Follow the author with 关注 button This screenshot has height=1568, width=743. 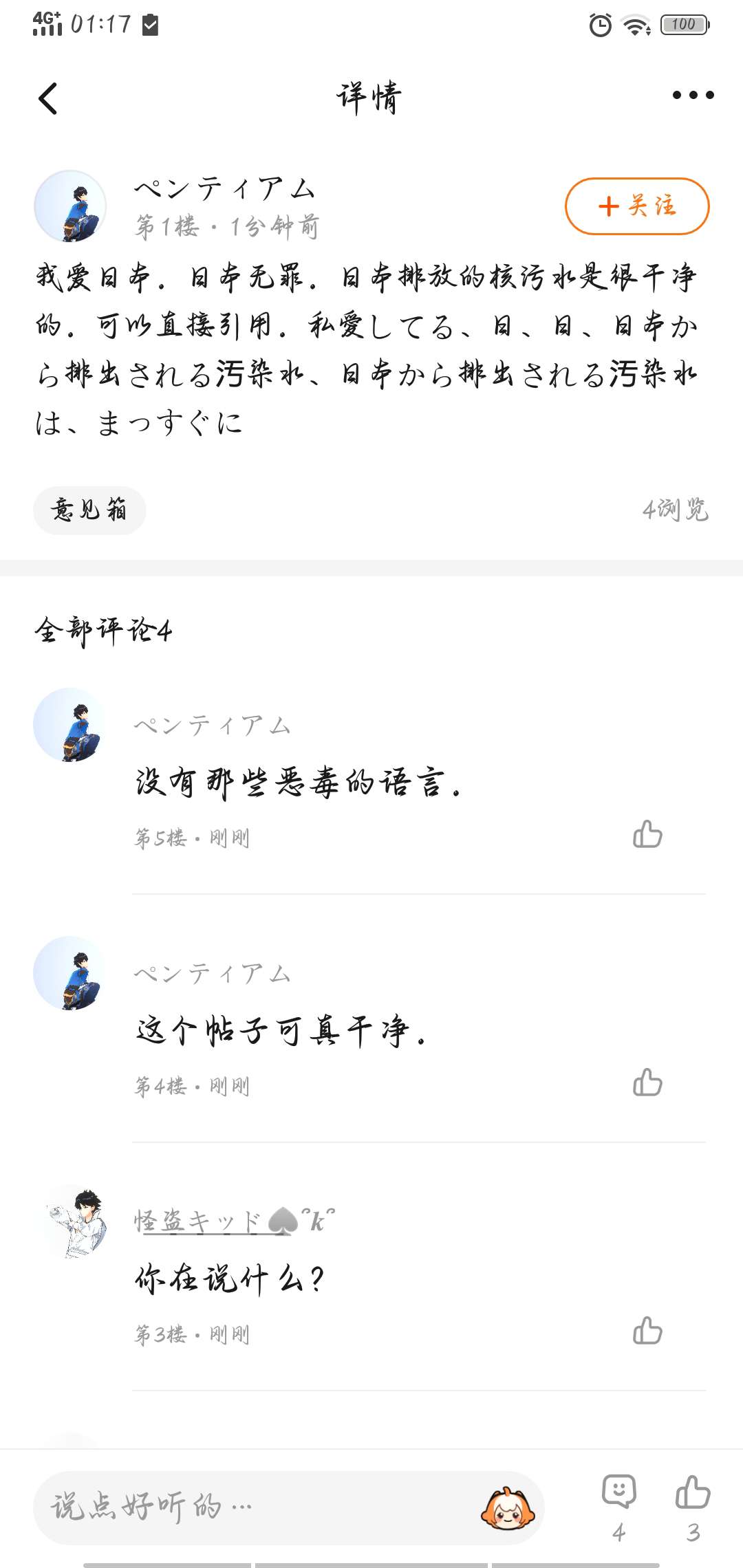coord(636,206)
